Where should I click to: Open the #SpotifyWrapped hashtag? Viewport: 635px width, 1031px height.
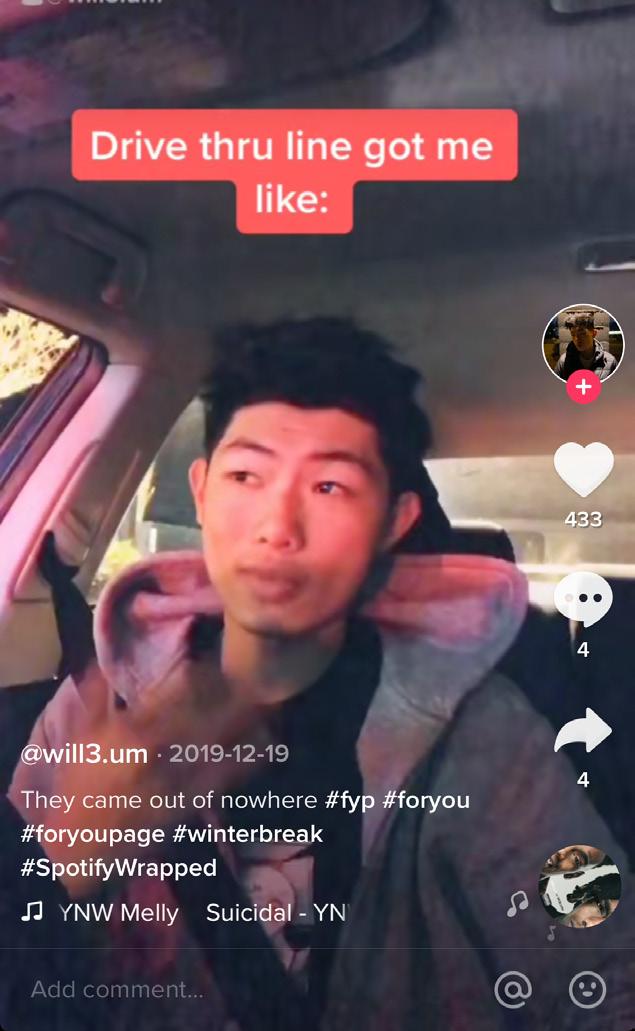tap(118, 867)
